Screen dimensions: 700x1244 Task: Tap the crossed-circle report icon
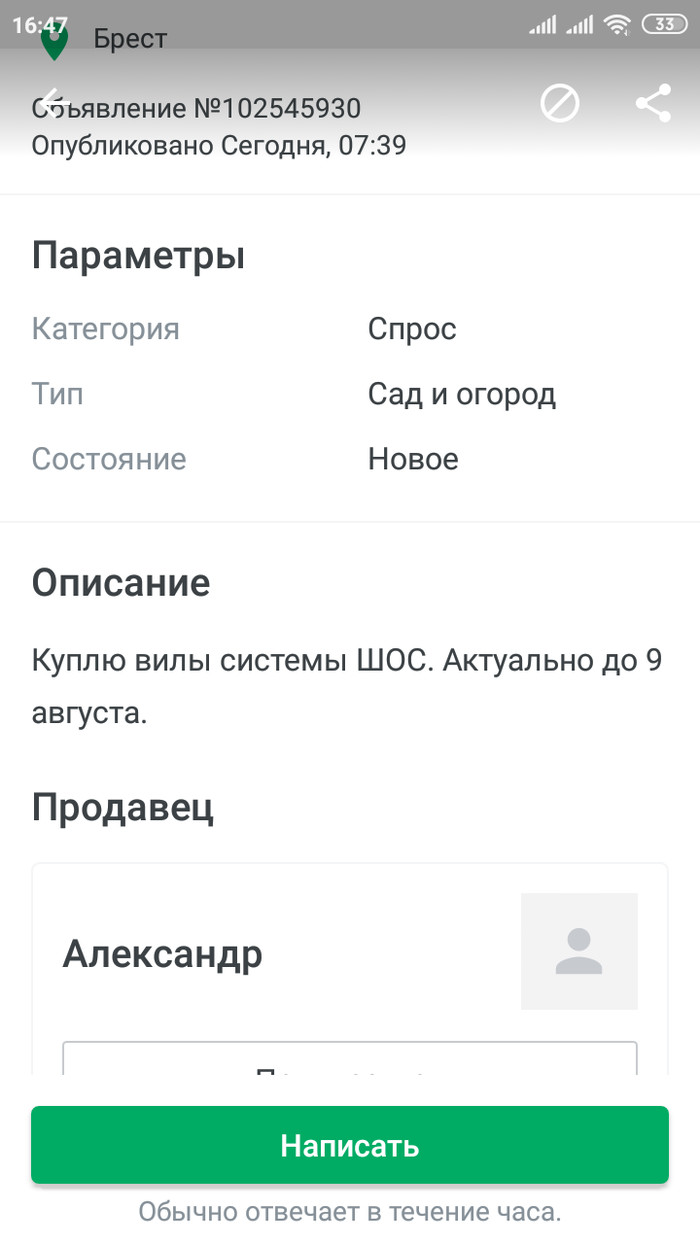click(560, 103)
